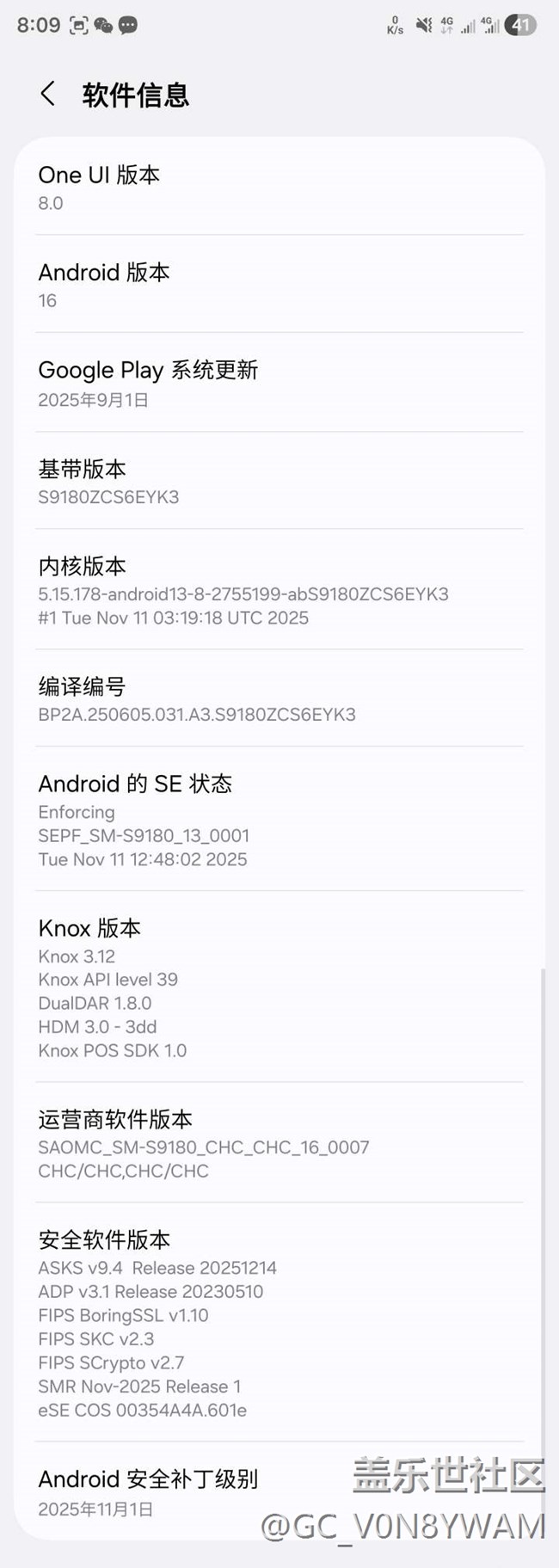Image resolution: width=559 pixels, height=1568 pixels.
Task: Open Google Play 系统更新
Action: (279, 383)
